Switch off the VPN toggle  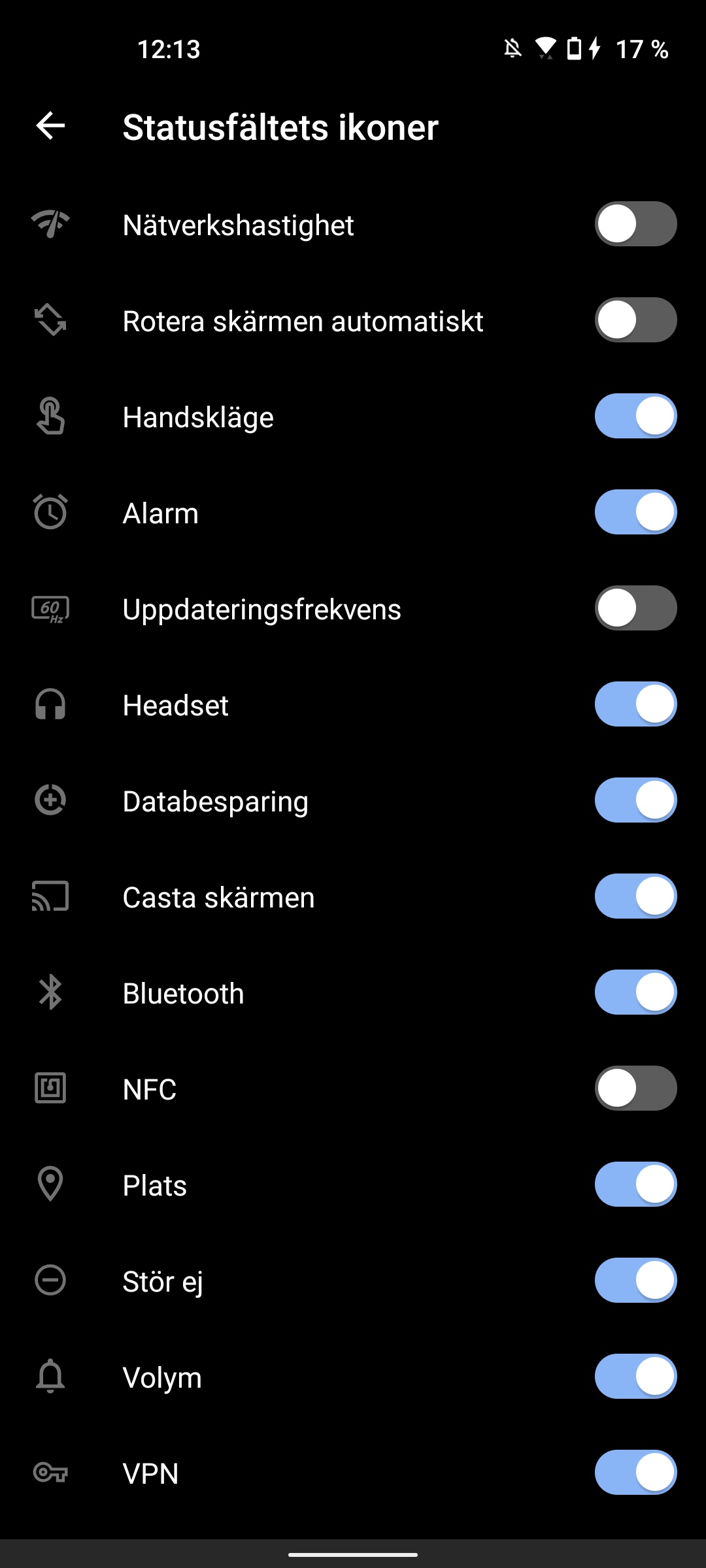point(635,1473)
